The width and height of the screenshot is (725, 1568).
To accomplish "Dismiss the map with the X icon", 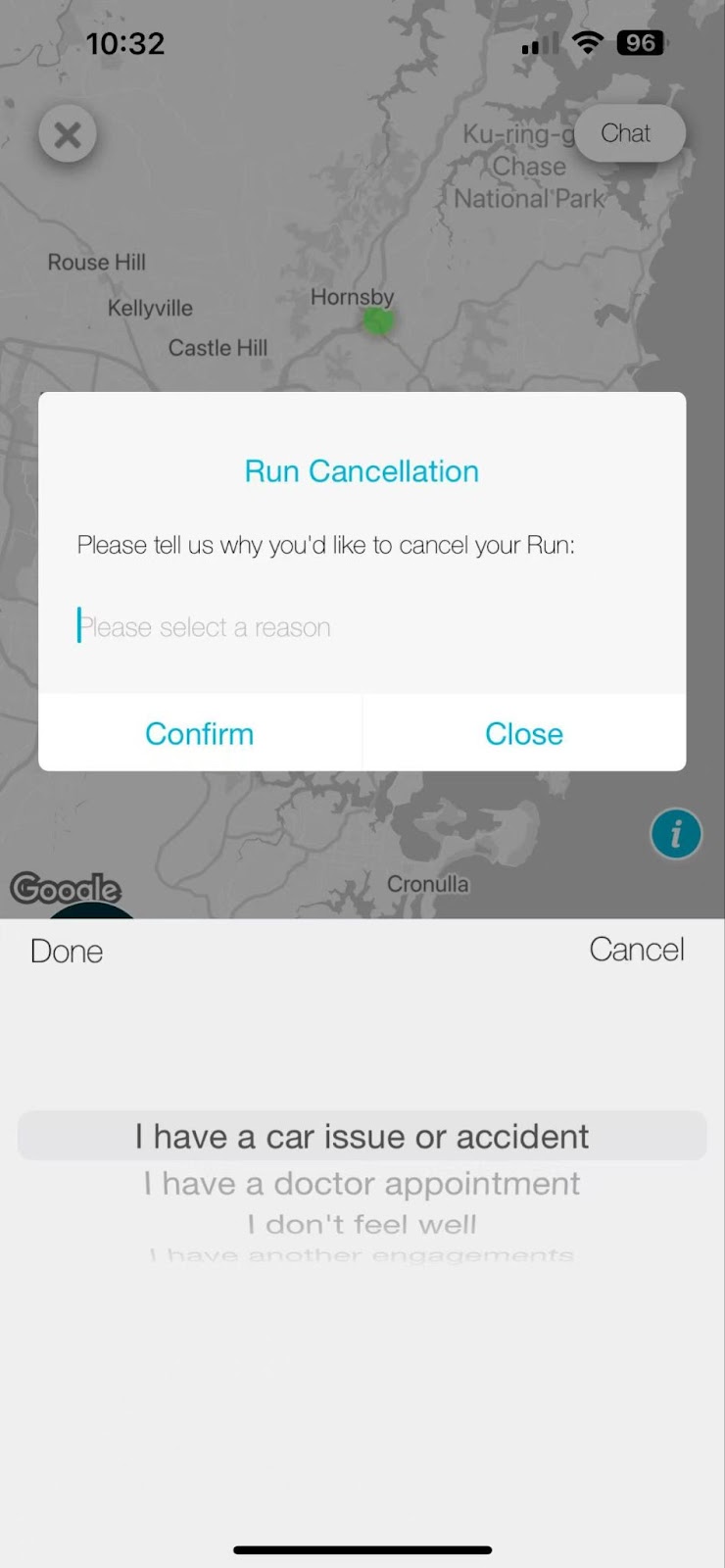I will tap(68, 134).
